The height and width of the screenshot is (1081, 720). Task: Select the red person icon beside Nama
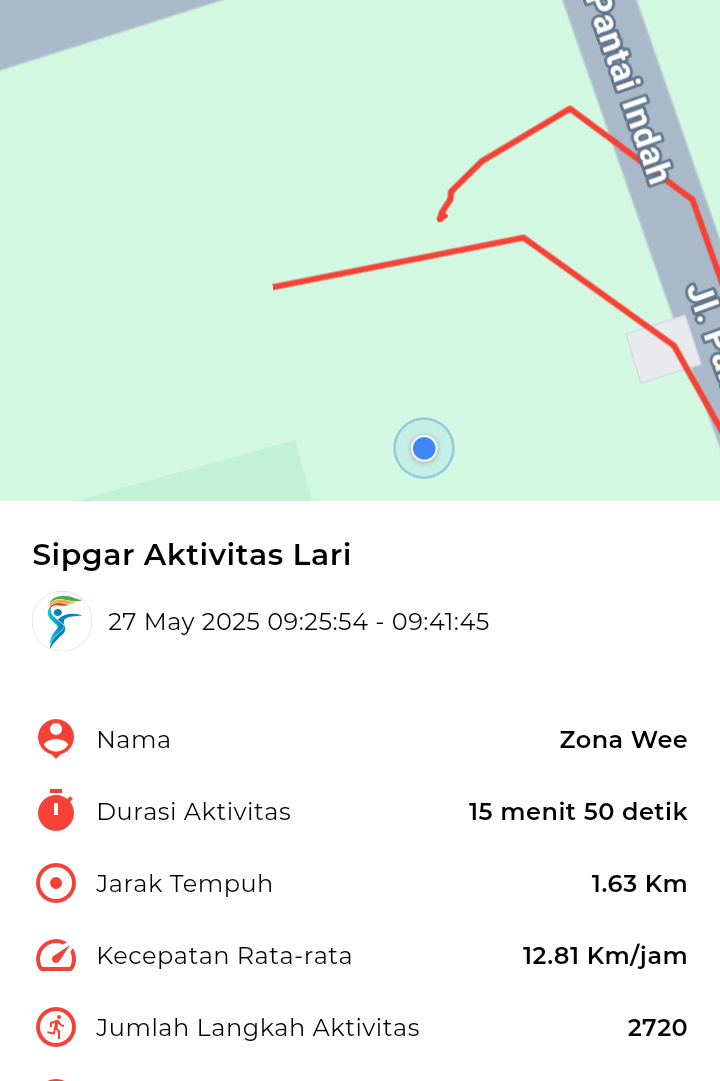coord(55,739)
